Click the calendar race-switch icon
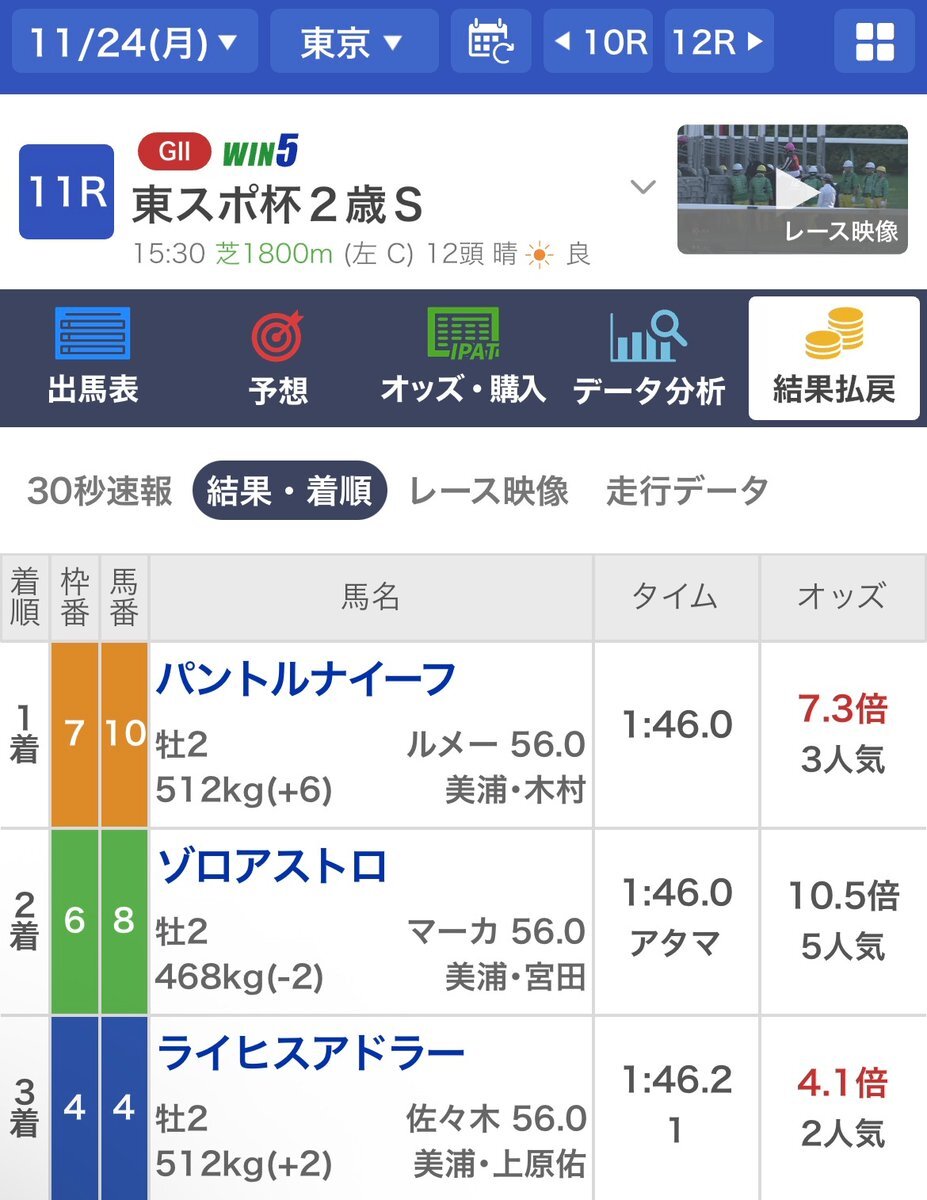927x1200 pixels. pos(490,42)
